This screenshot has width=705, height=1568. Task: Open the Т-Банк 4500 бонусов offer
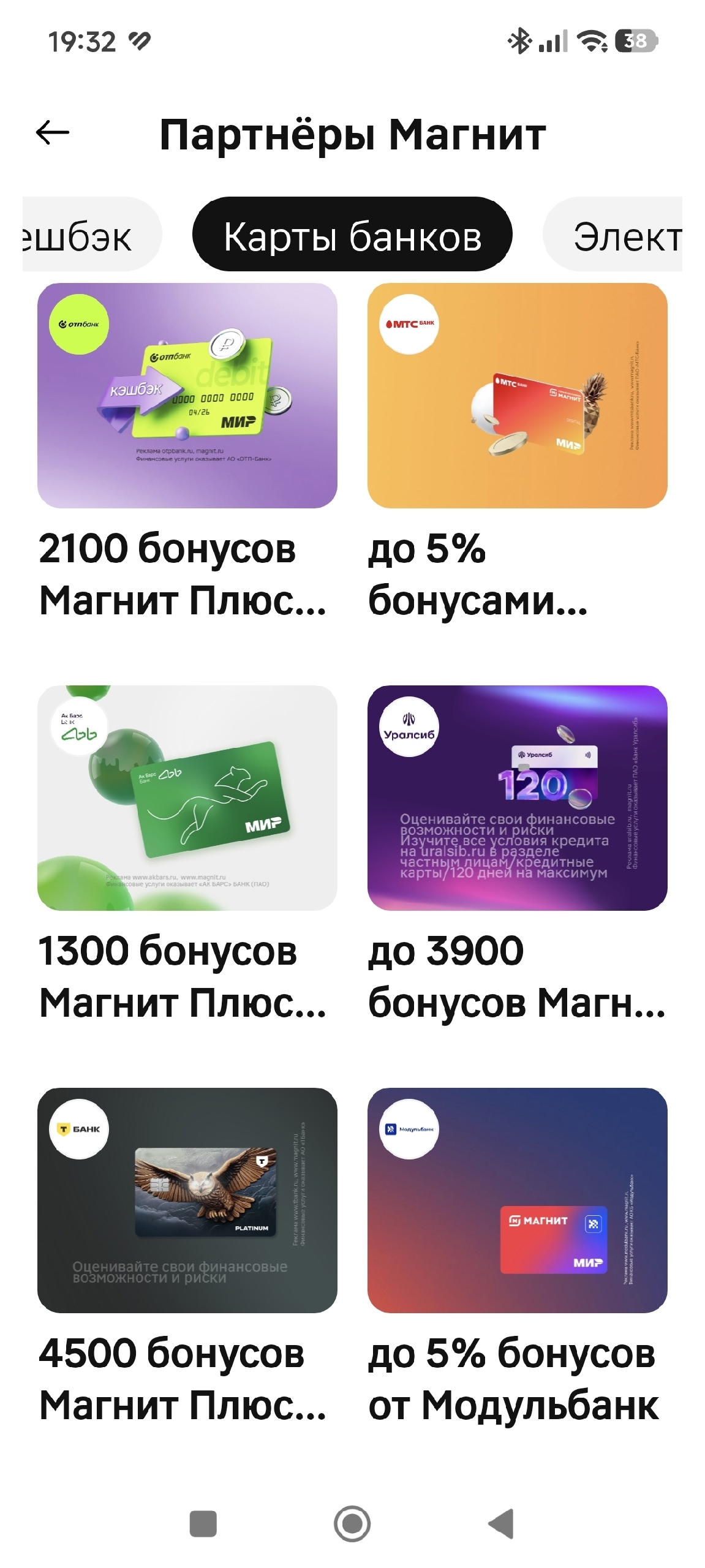tap(187, 1200)
